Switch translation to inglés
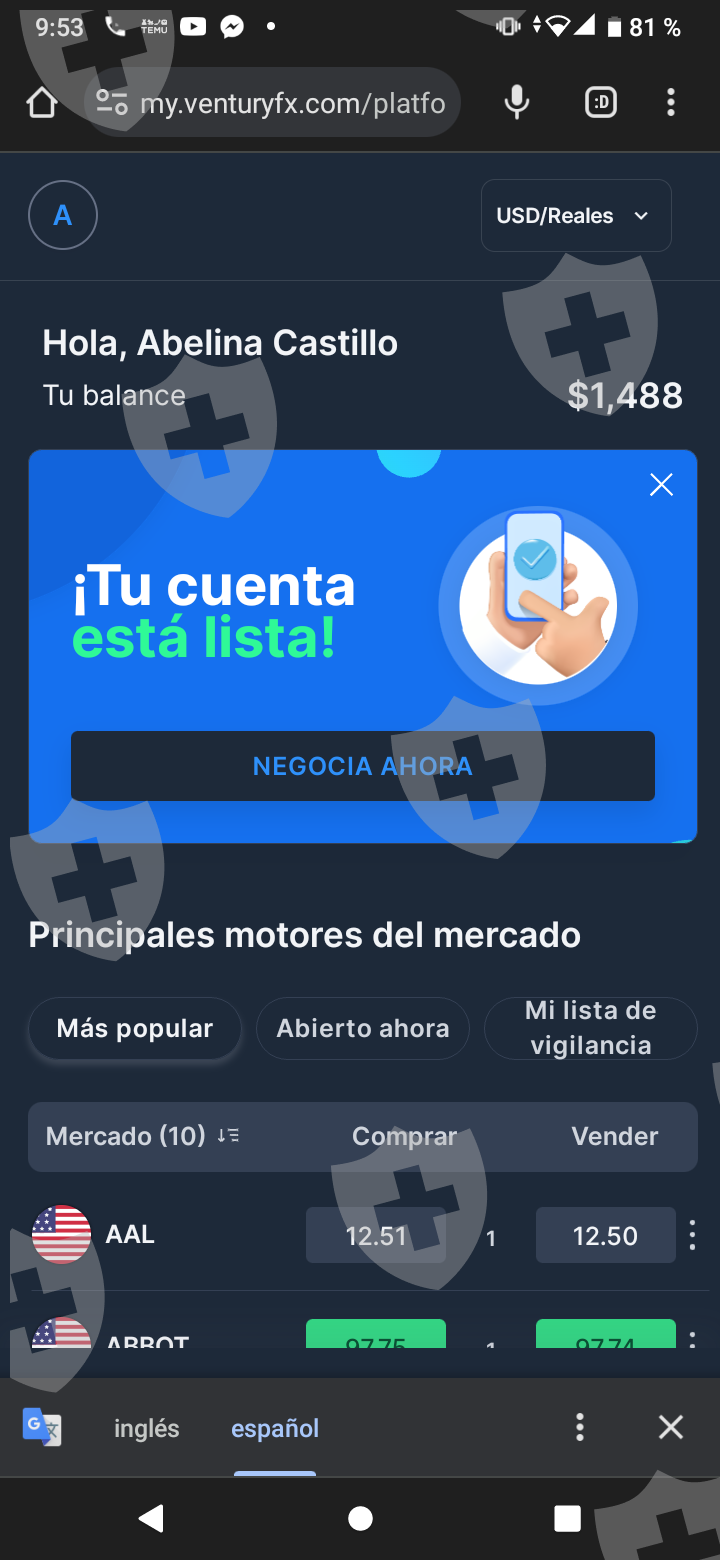 pos(147,1428)
